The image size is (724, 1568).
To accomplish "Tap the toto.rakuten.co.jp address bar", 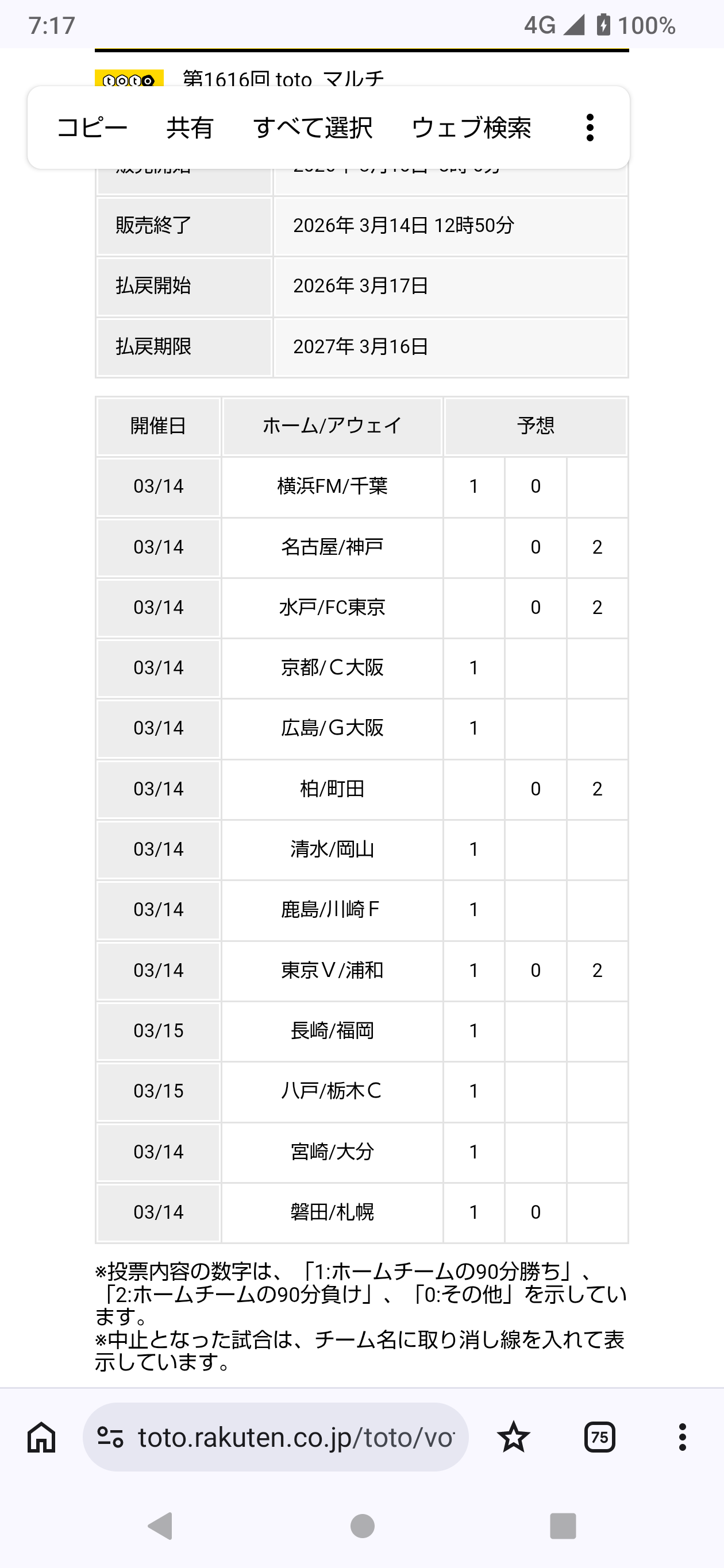I will click(296, 1437).
